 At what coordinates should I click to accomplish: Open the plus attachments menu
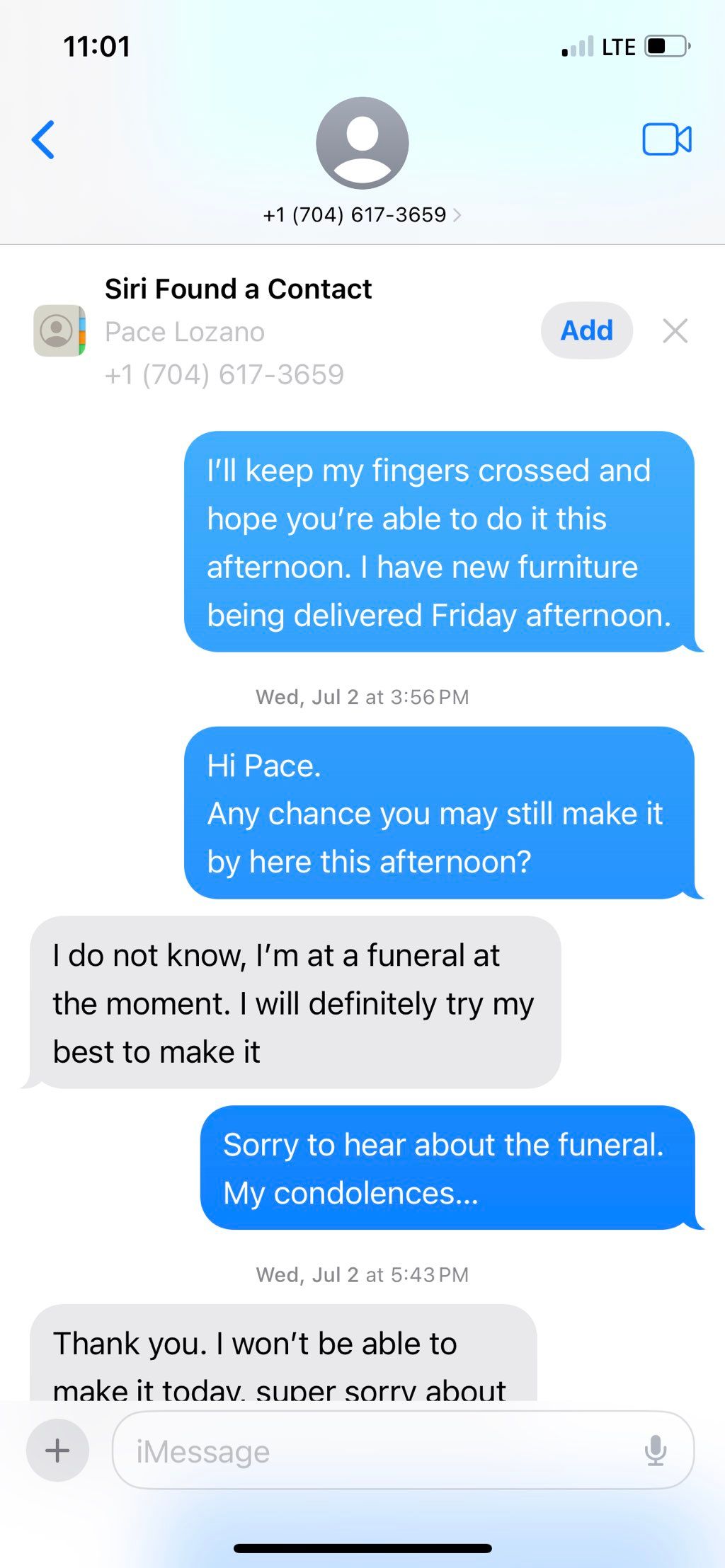tap(57, 1451)
